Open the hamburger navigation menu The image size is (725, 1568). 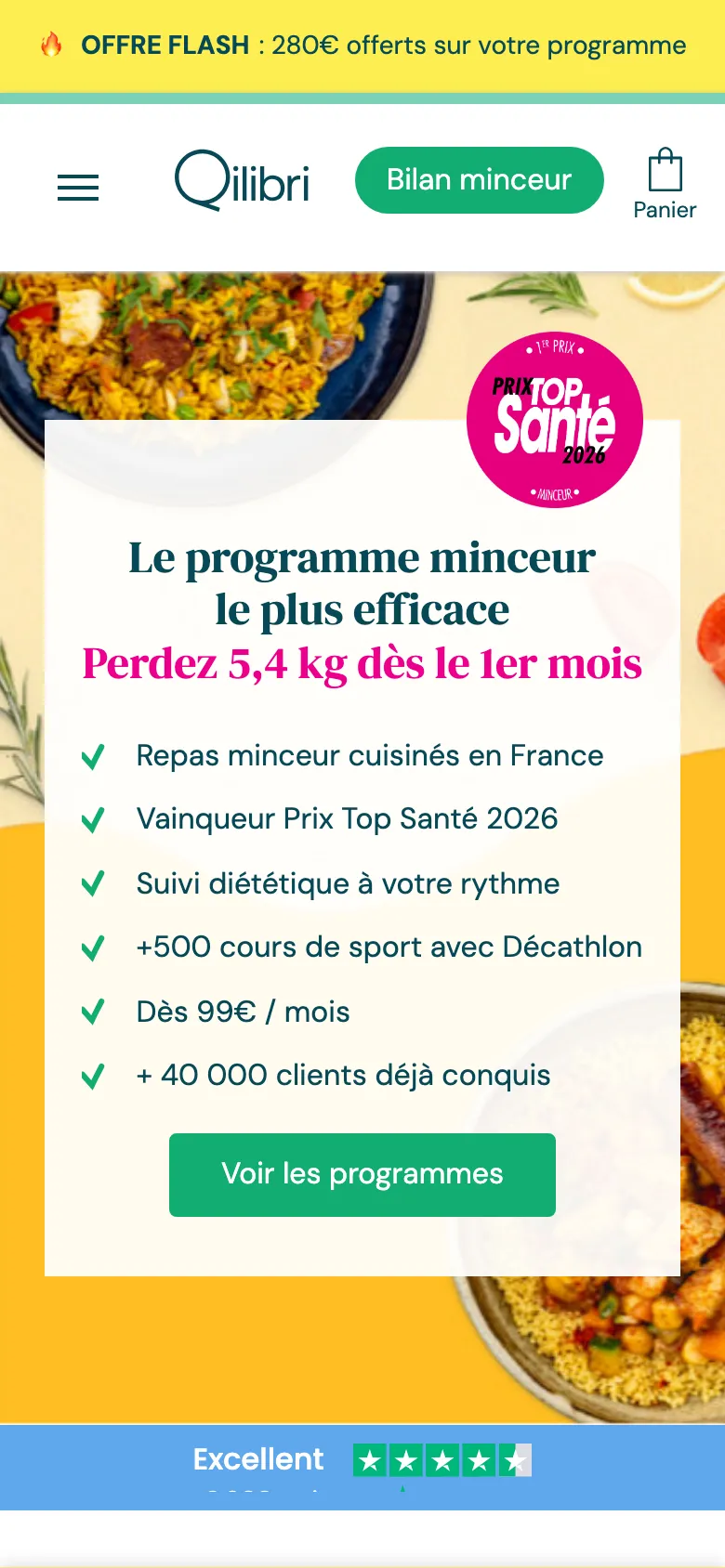pyautogui.click(x=78, y=188)
